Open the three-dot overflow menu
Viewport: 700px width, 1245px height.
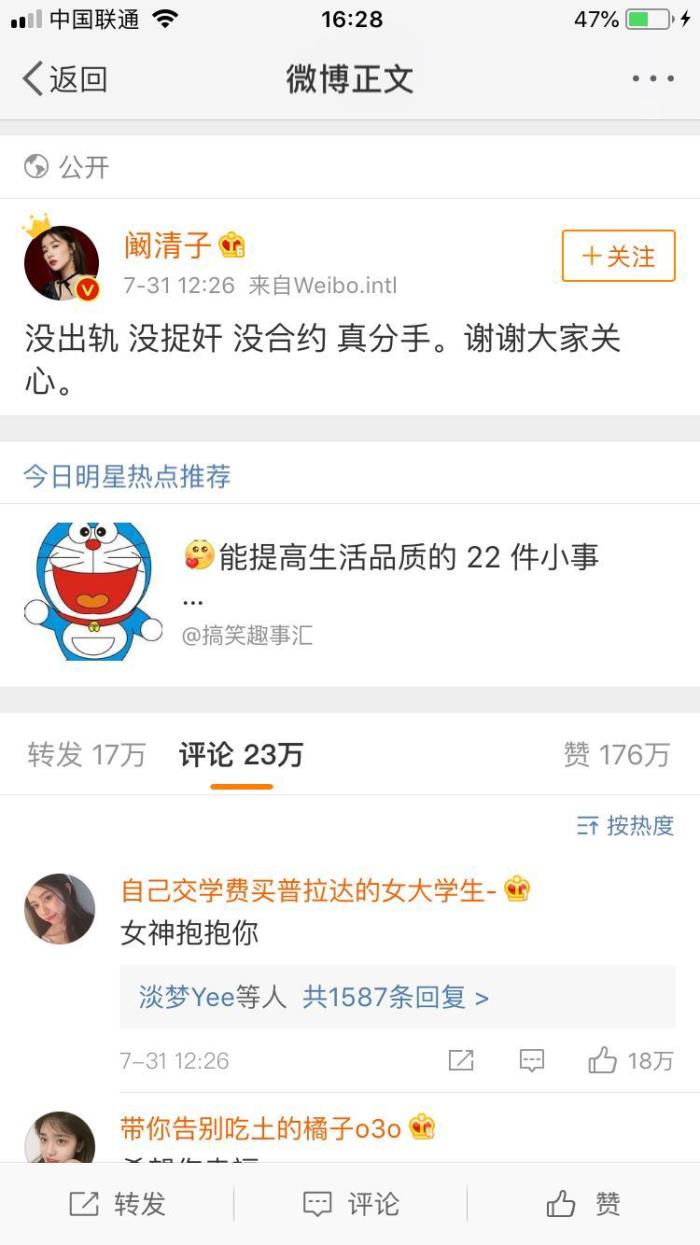[652, 78]
